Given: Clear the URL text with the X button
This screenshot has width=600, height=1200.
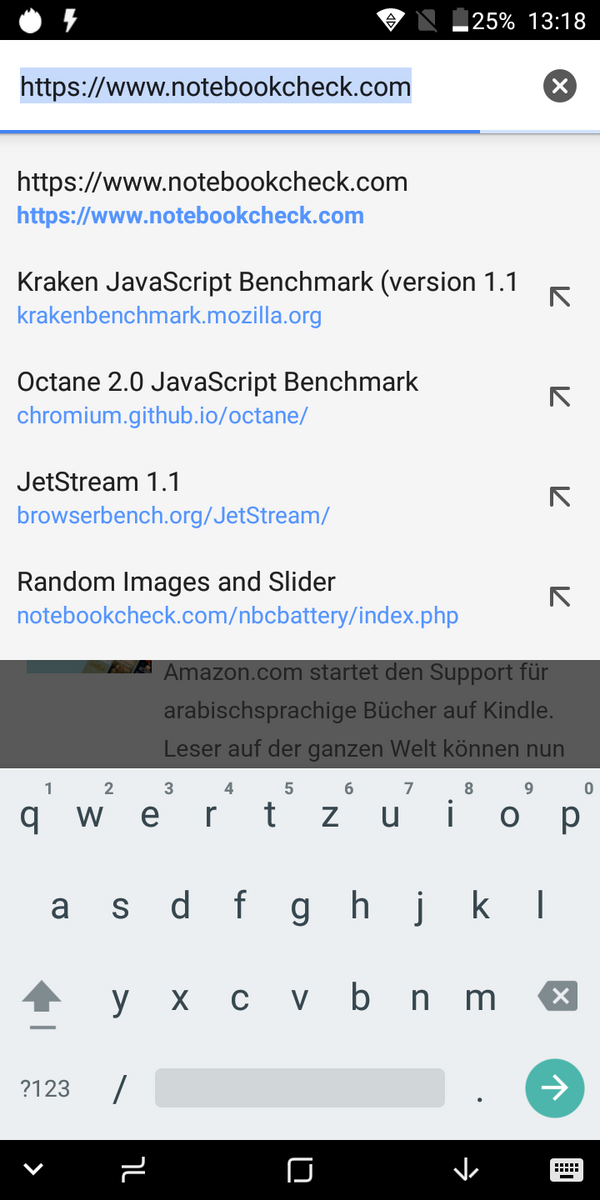Looking at the screenshot, I should click(560, 86).
